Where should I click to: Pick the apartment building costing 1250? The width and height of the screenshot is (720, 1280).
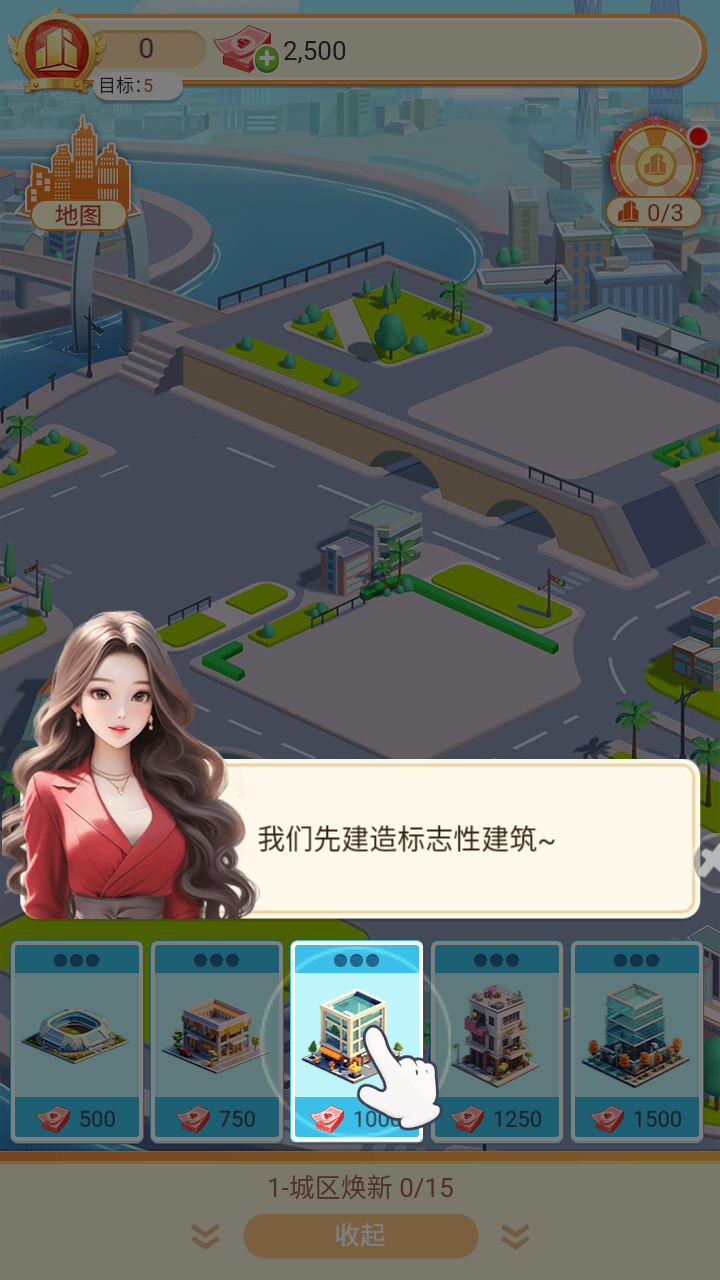tap(497, 1040)
